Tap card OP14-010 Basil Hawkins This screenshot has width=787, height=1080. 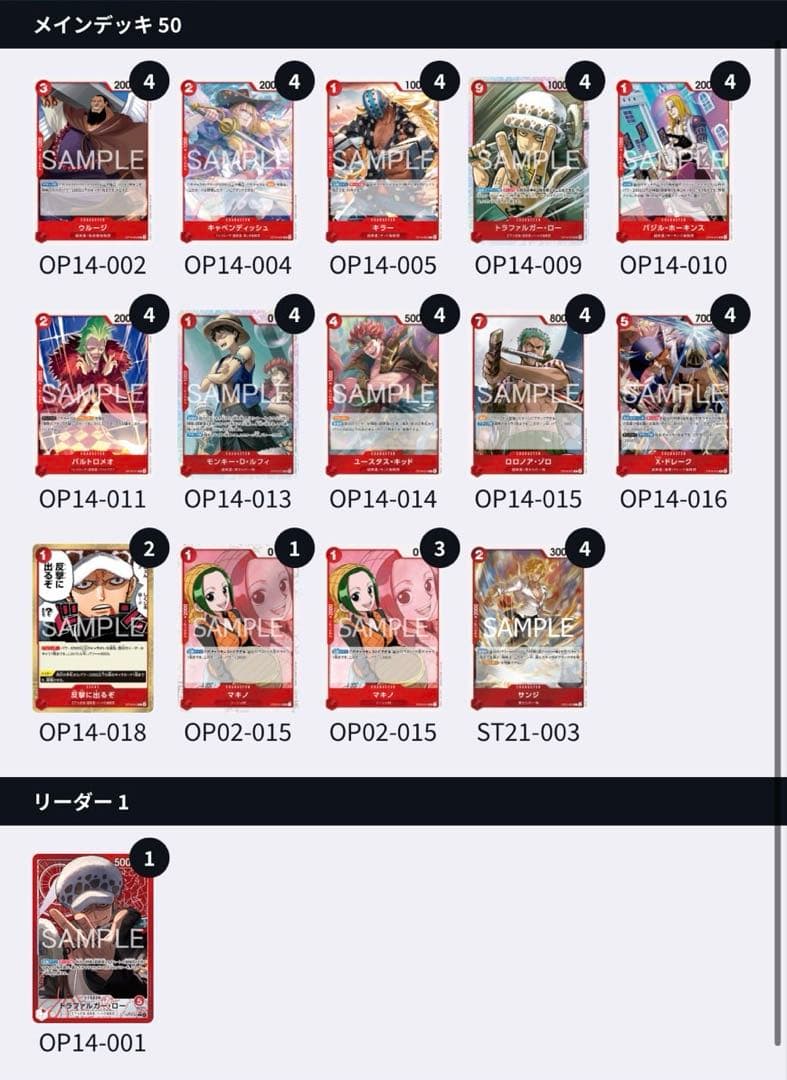pos(673,160)
